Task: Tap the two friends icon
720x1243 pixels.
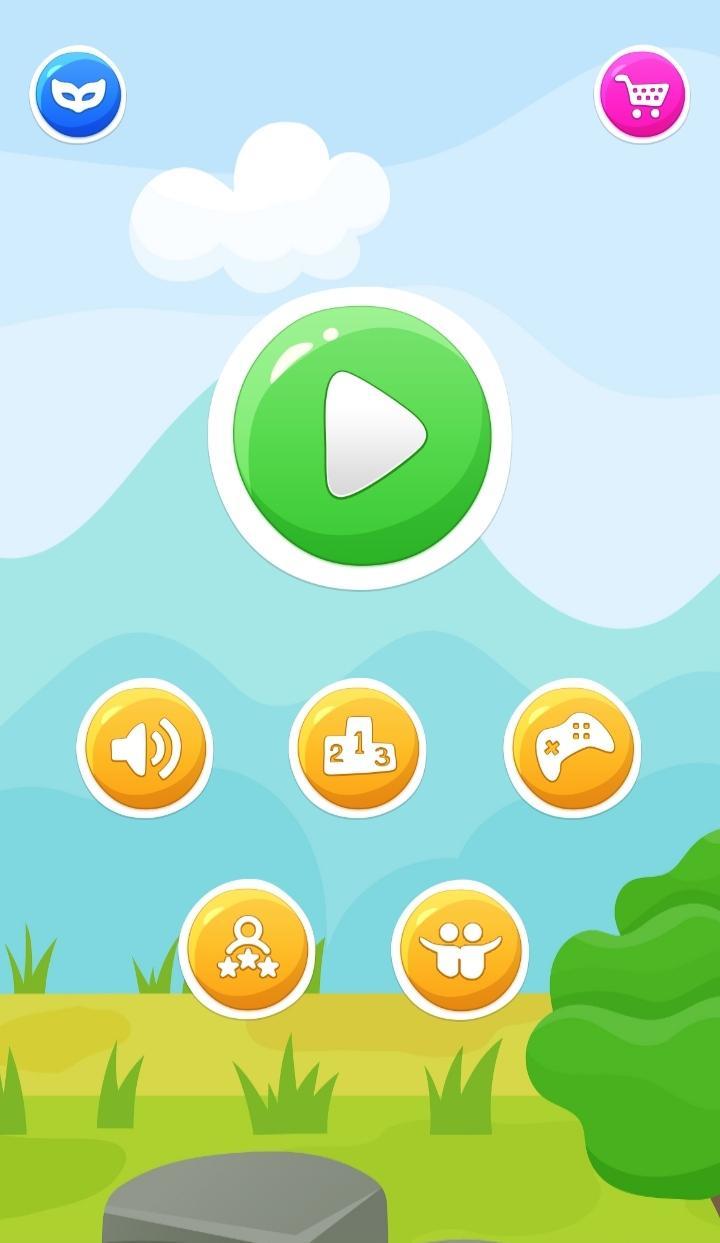Action: [x=460, y=948]
